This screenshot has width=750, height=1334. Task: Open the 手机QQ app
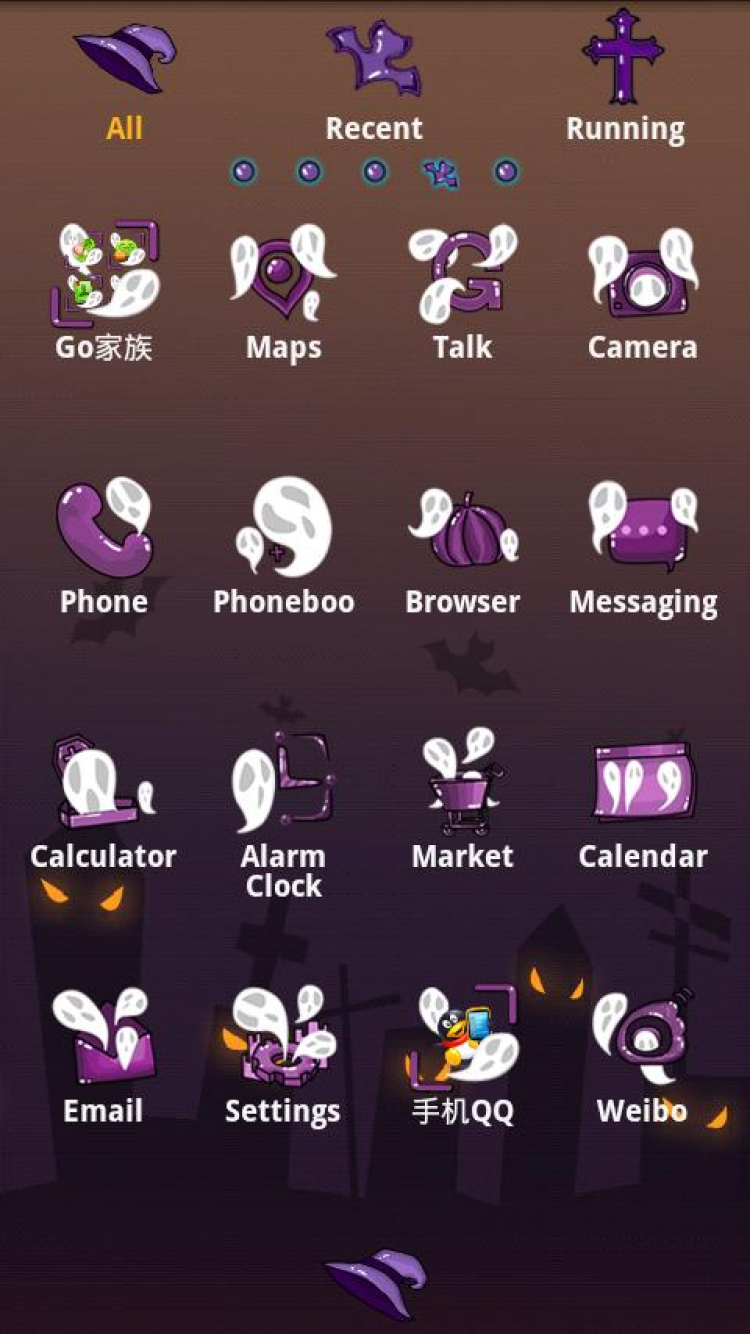(x=463, y=1055)
